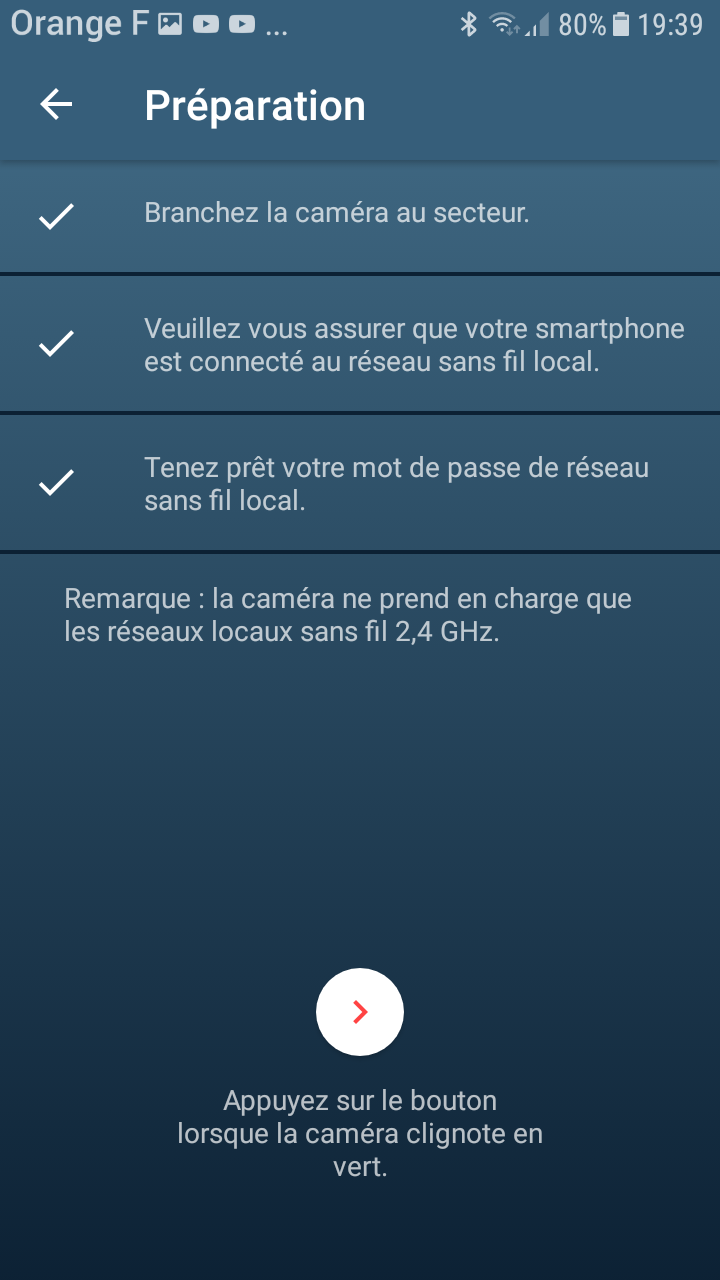
Task: Expand the 'Tenez prêt votre mot de passe' row
Action: coord(360,481)
